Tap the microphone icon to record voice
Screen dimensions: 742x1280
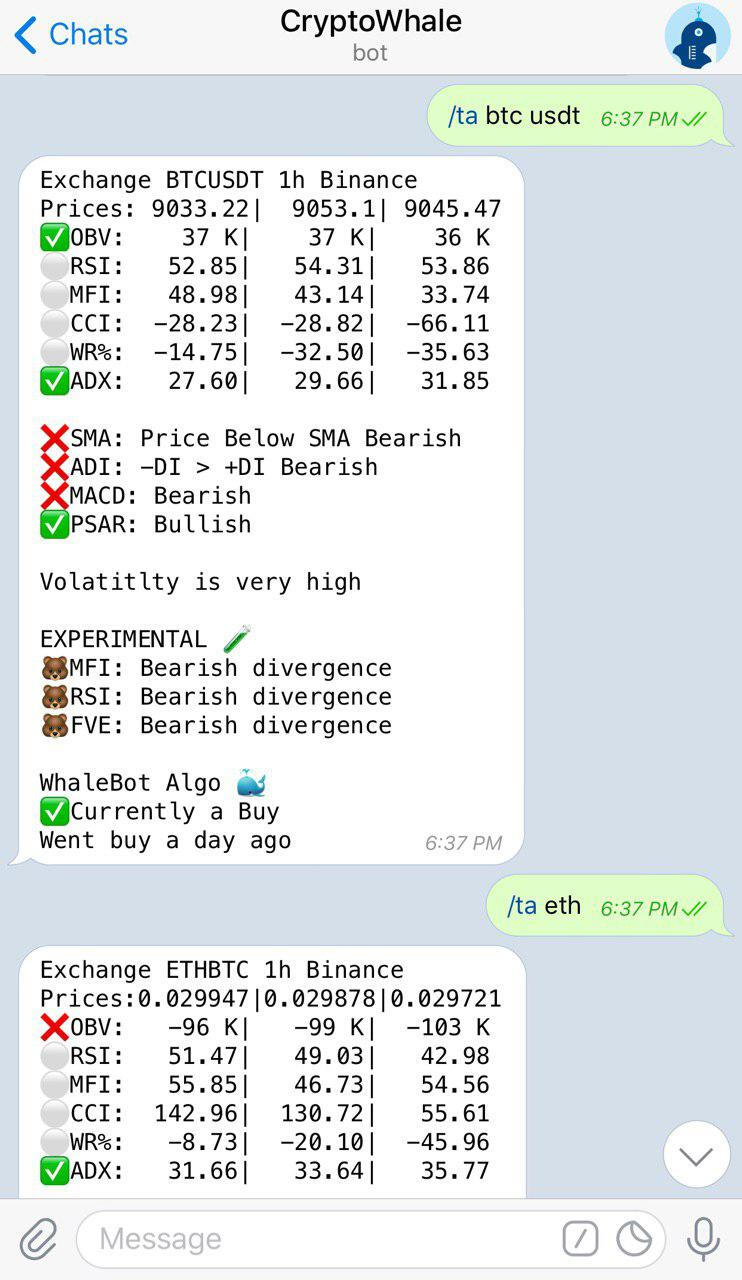tap(703, 1239)
